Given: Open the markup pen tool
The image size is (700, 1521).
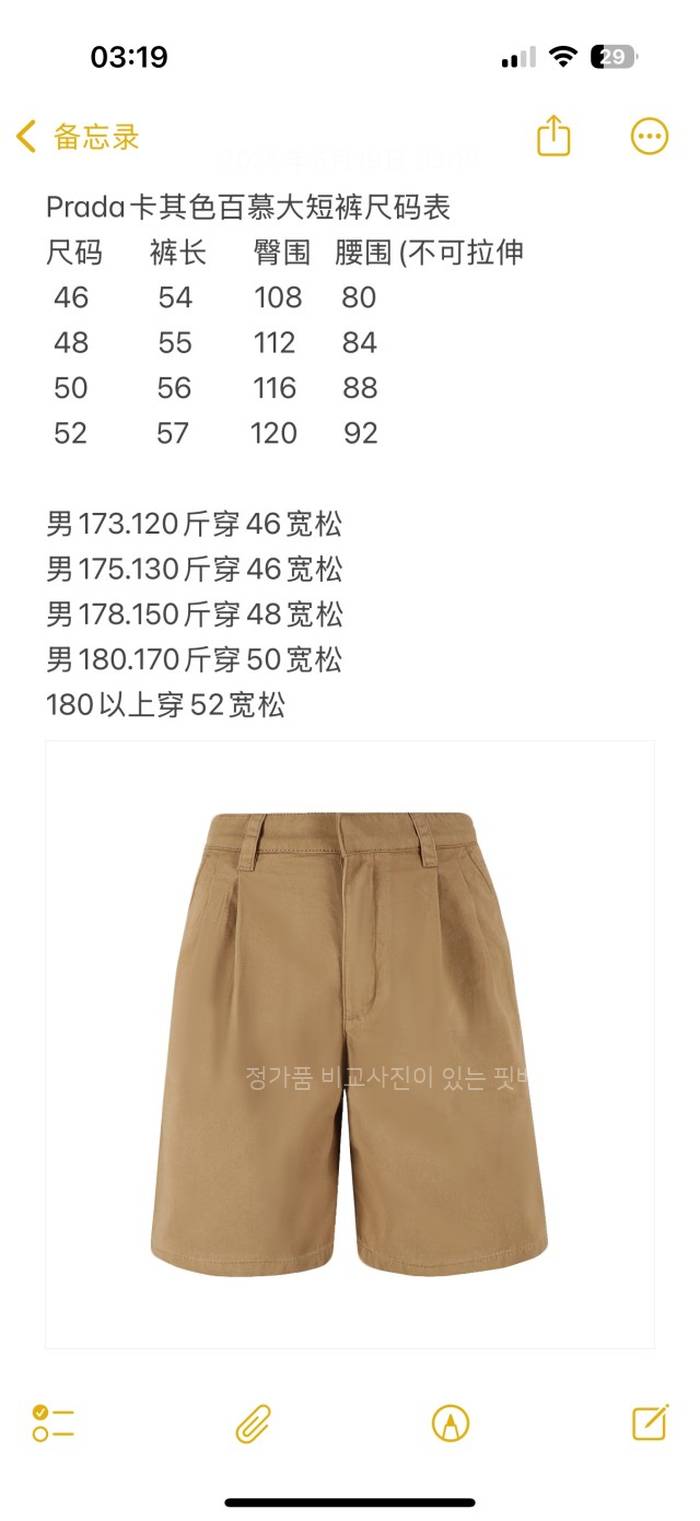Looking at the screenshot, I should [451, 1422].
